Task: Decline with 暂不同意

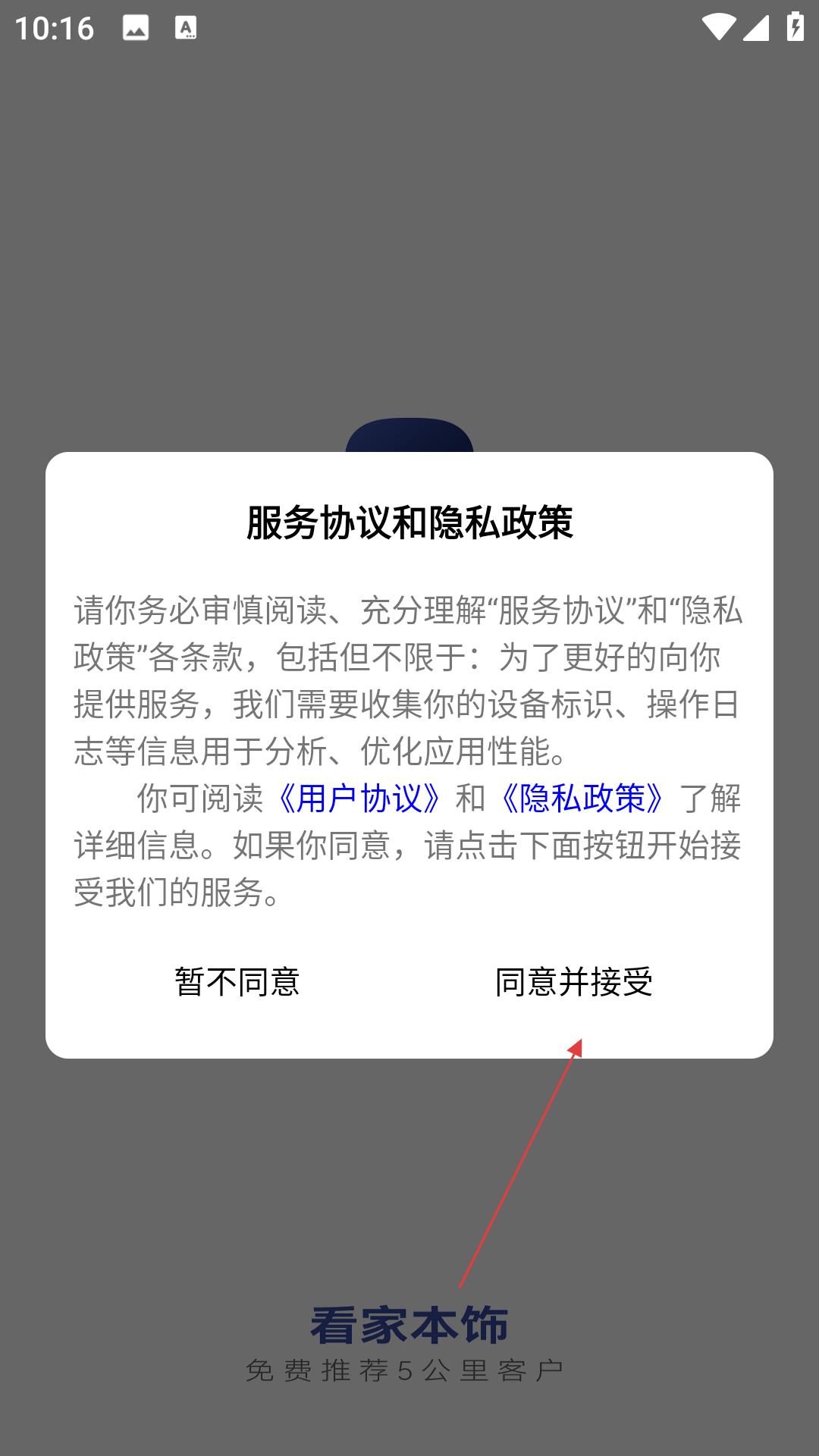Action: click(237, 982)
